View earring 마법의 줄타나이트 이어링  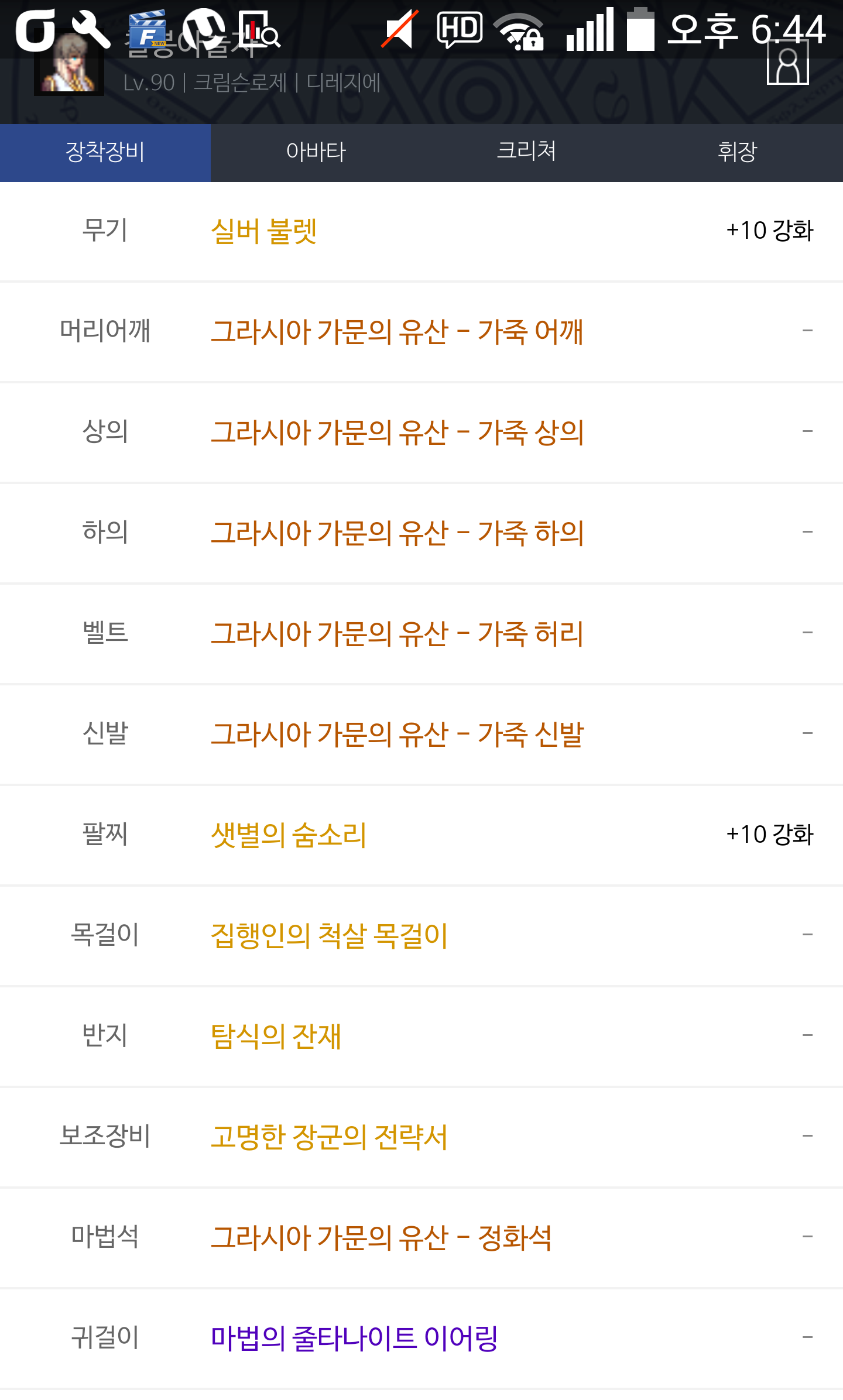[x=354, y=1339]
